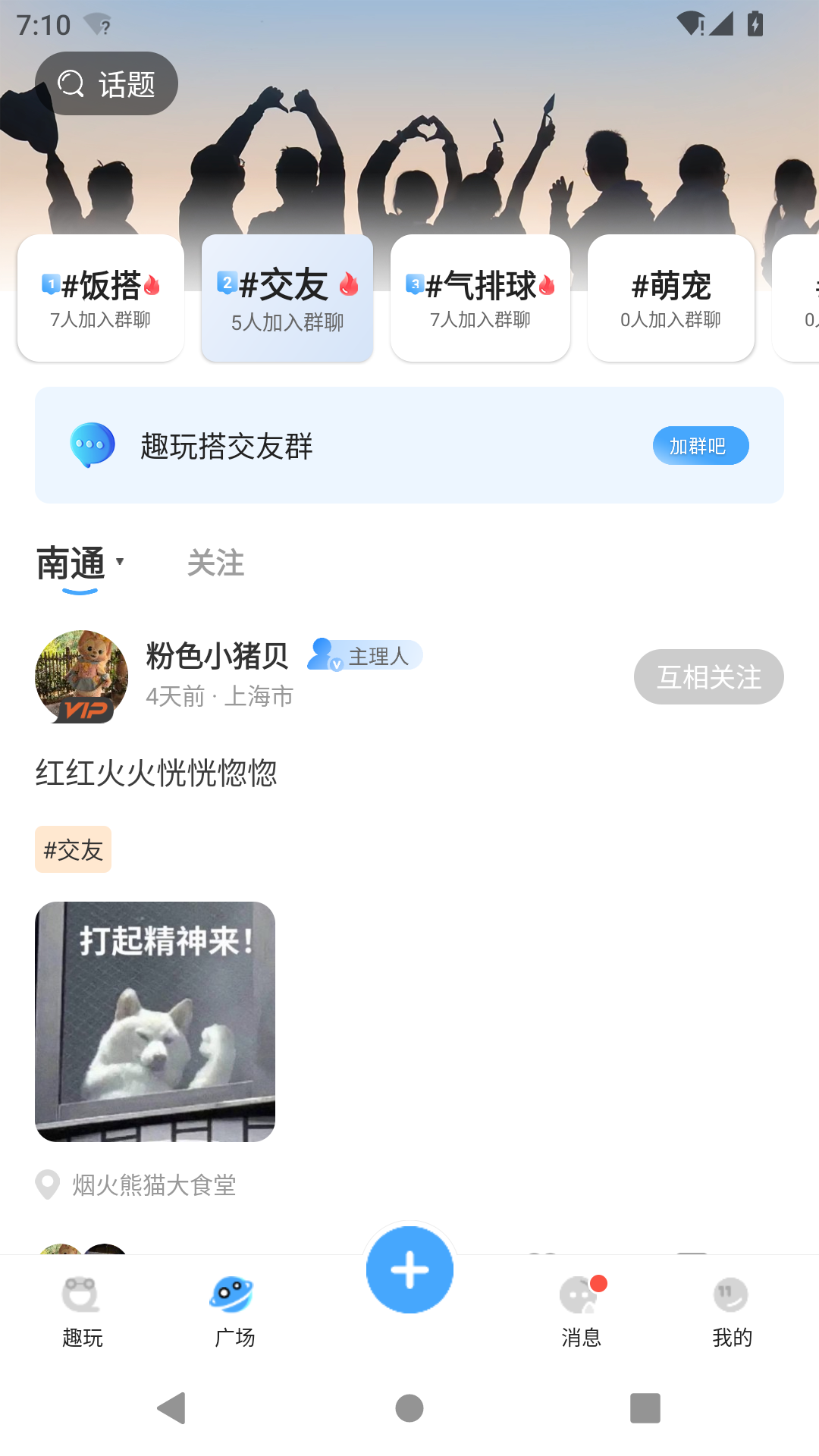Tap the blue chat bubble of 趣玩搭交友群

click(x=92, y=445)
